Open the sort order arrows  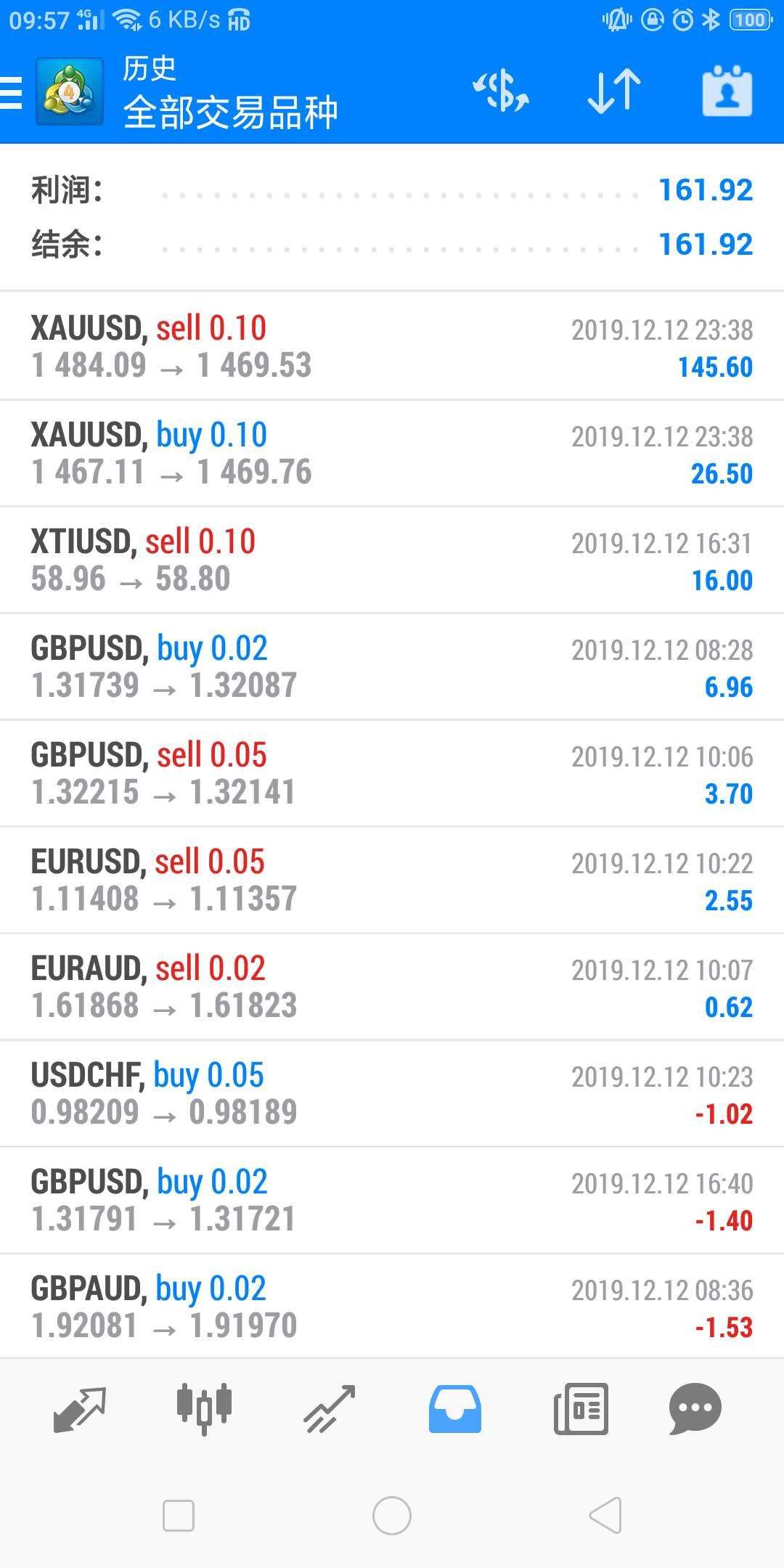[x=614, y=92]
